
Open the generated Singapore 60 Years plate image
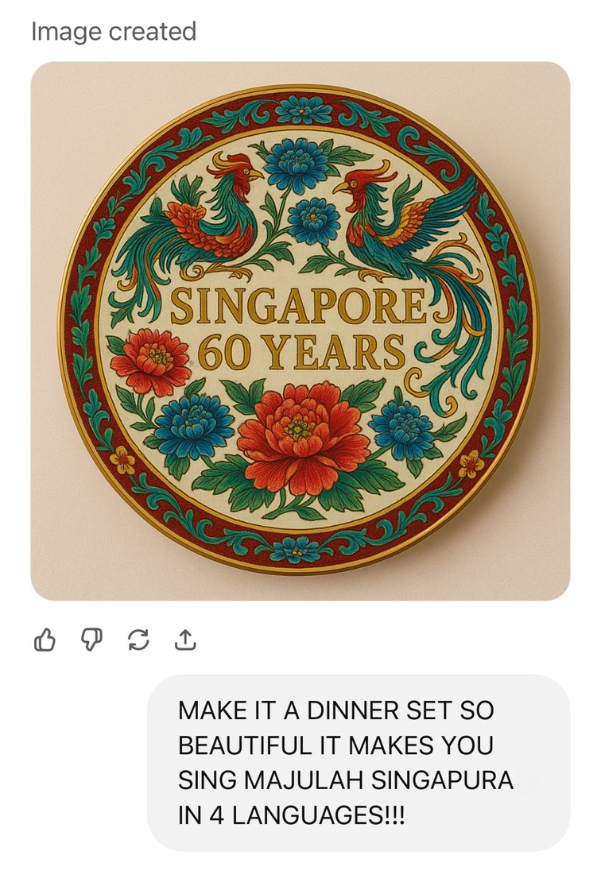(300, 330)
